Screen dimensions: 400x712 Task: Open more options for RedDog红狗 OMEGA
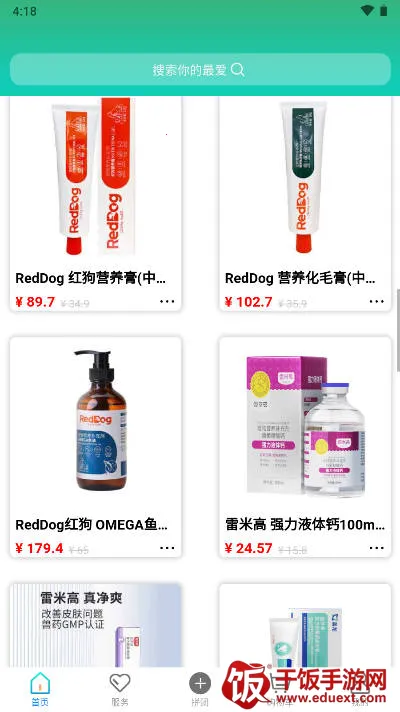click(167, 548)
